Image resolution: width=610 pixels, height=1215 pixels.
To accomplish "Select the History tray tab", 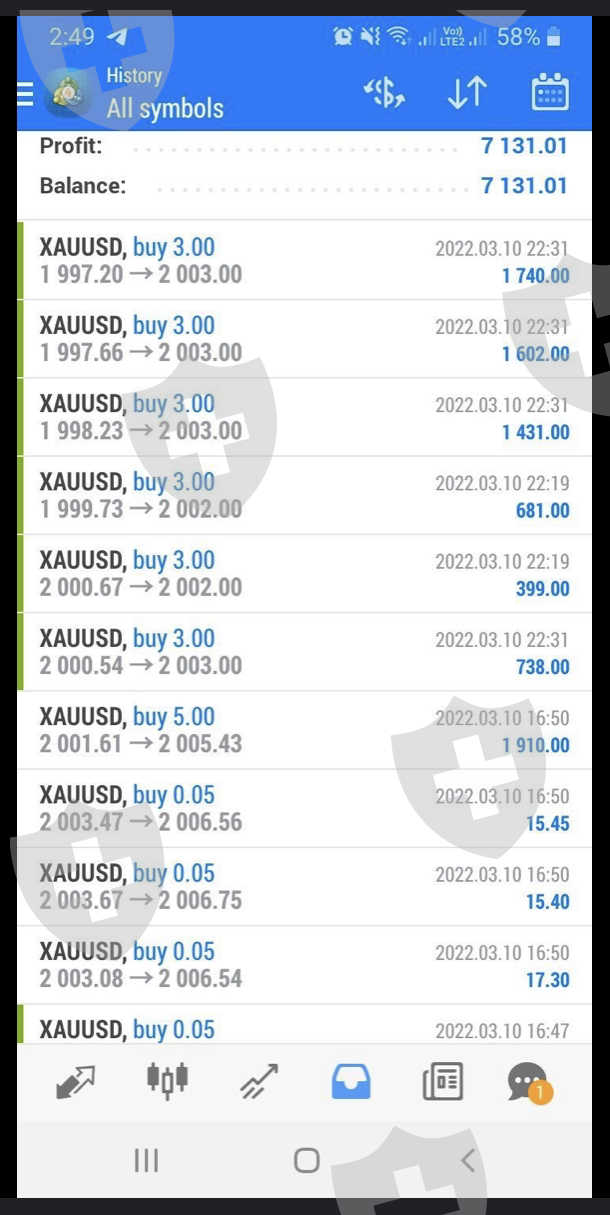I will pyautogui.click(x=350, y=1081).
